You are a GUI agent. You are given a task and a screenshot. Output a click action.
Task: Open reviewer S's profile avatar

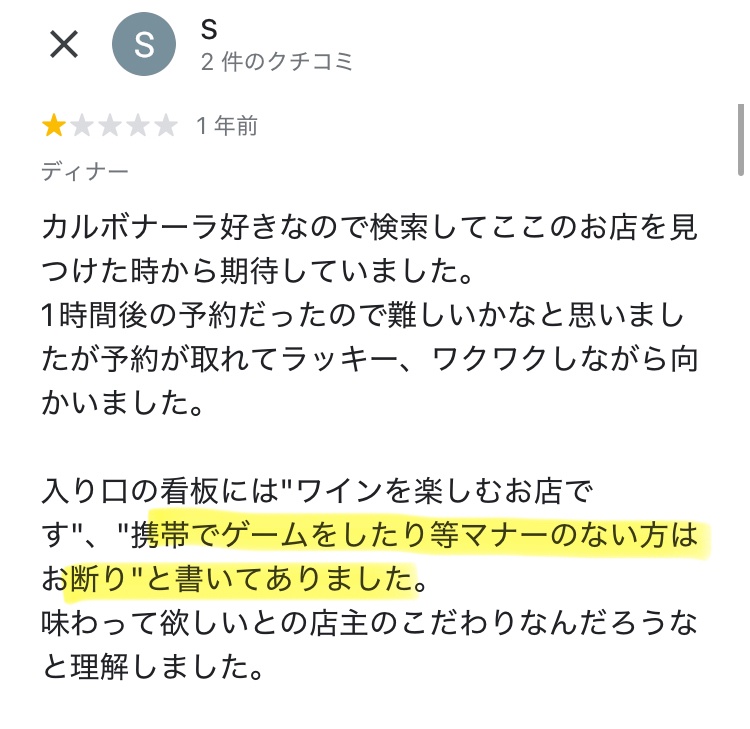coord(144,45)
